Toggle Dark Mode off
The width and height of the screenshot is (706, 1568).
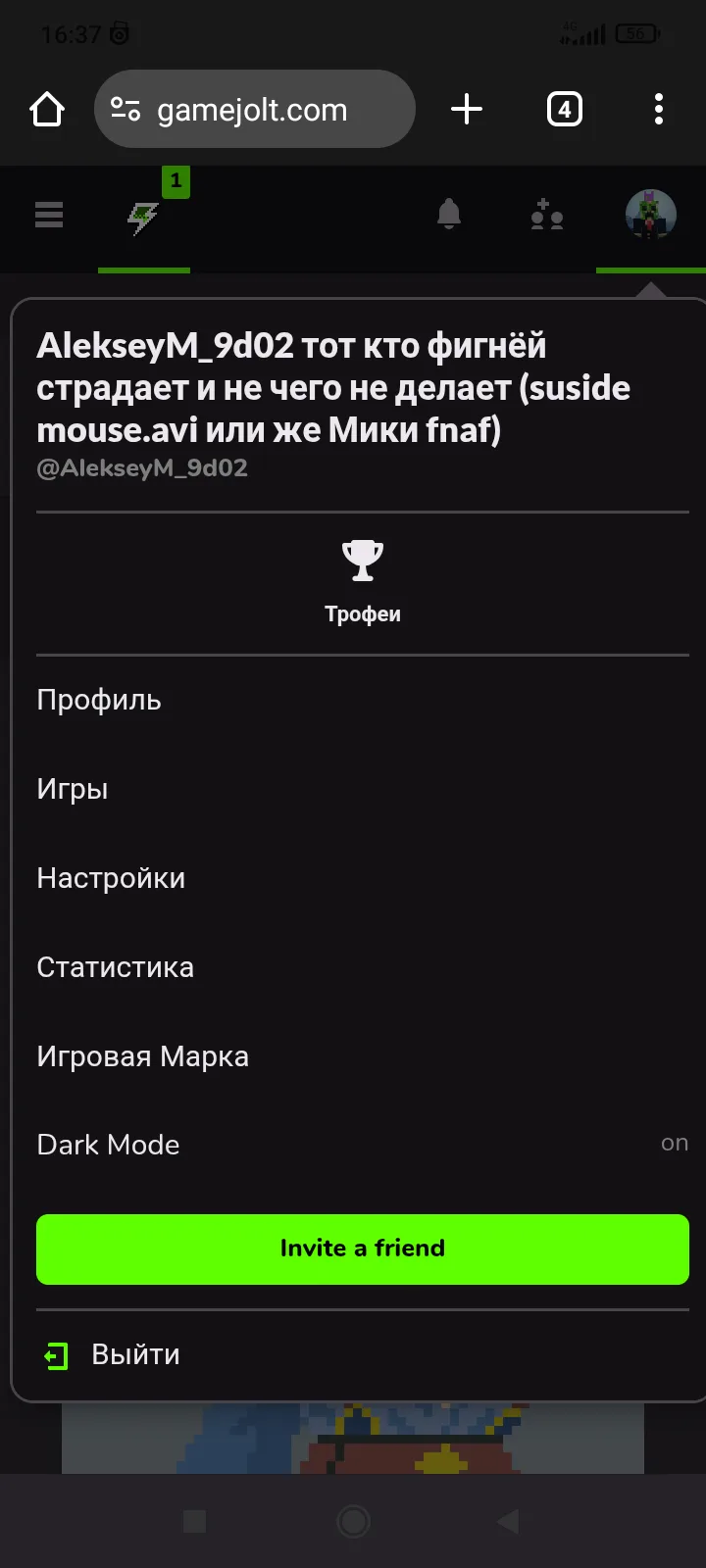tap(363, 1145)
